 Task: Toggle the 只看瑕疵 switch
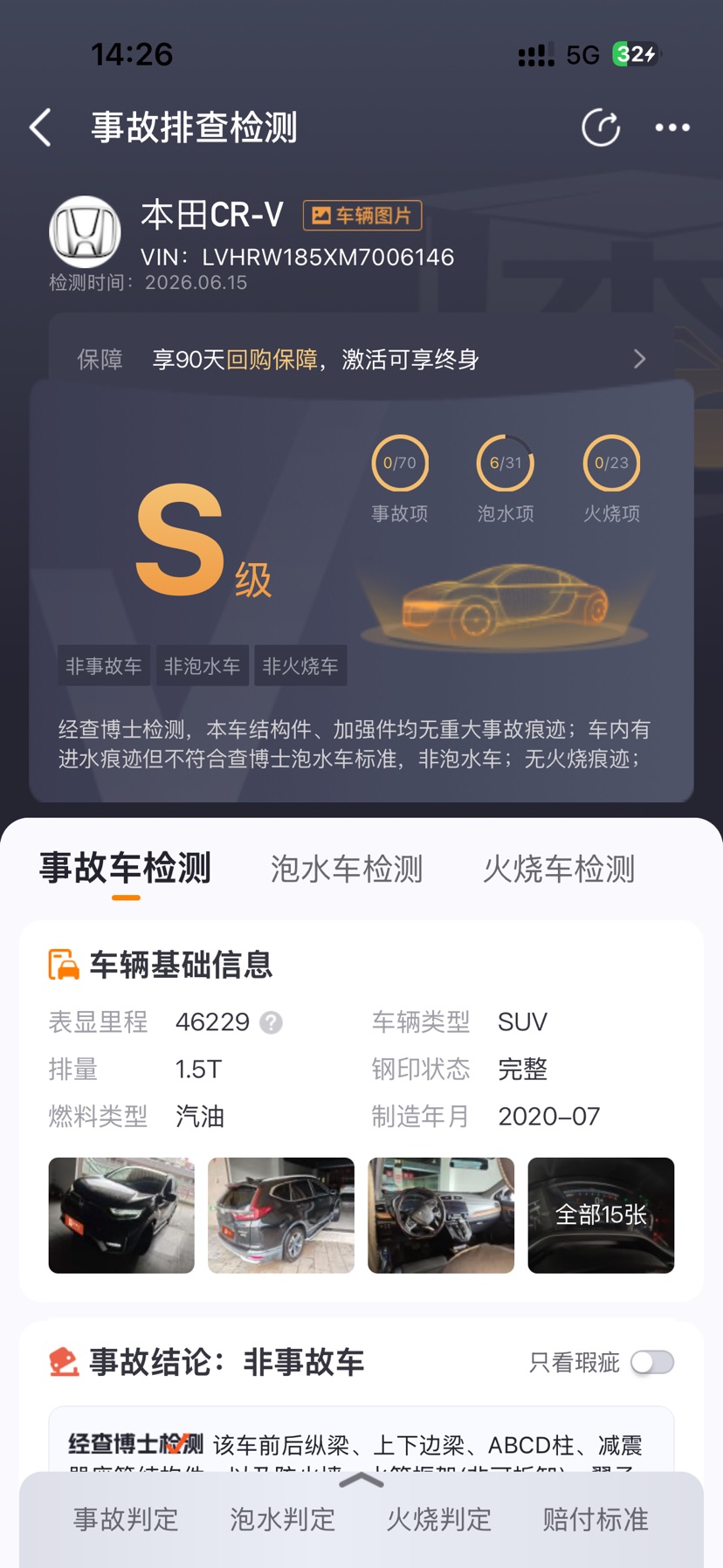pos(652,1362)
